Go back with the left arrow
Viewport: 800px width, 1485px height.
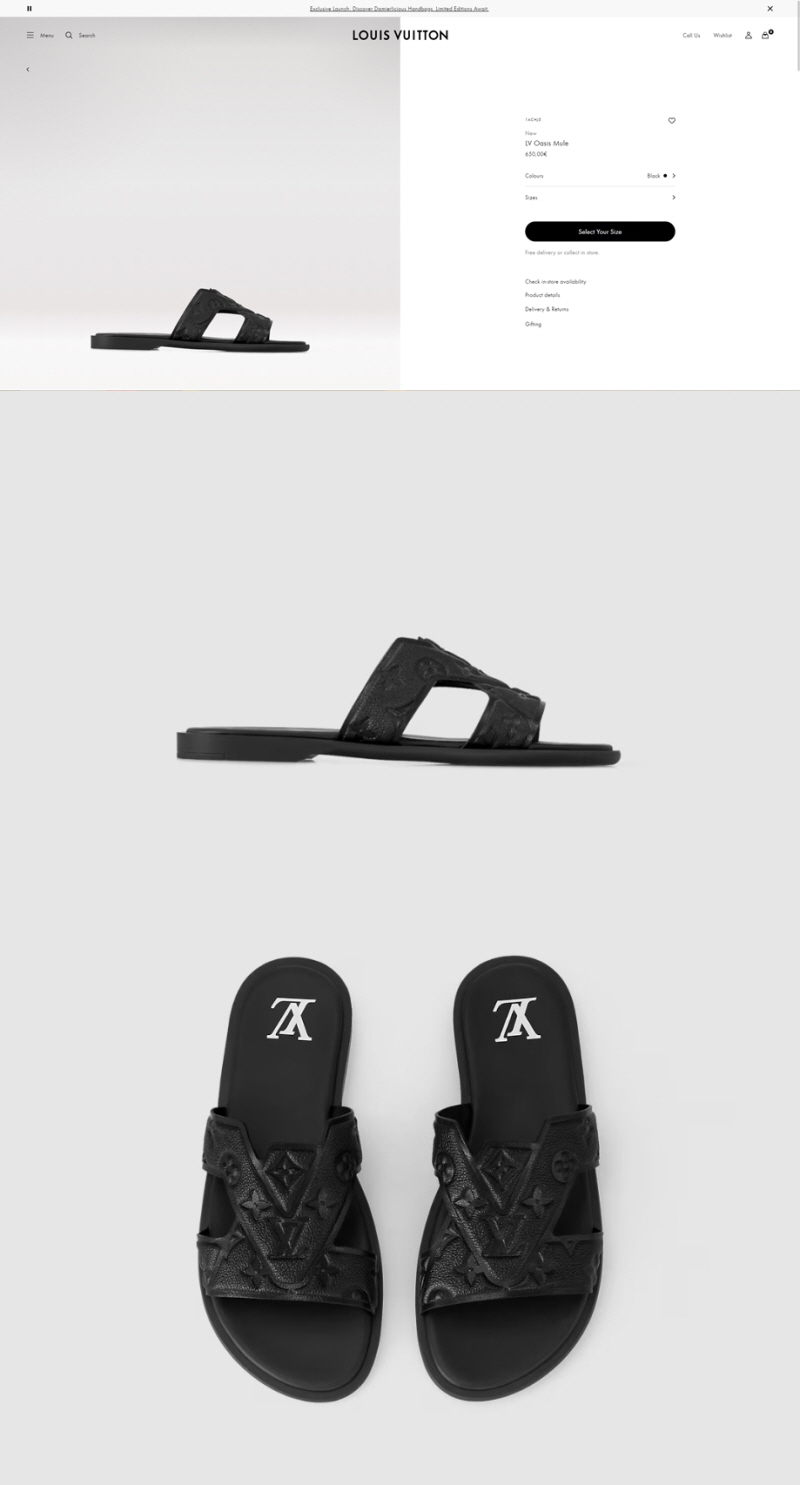pyautogui.click(x=28, y=69)
